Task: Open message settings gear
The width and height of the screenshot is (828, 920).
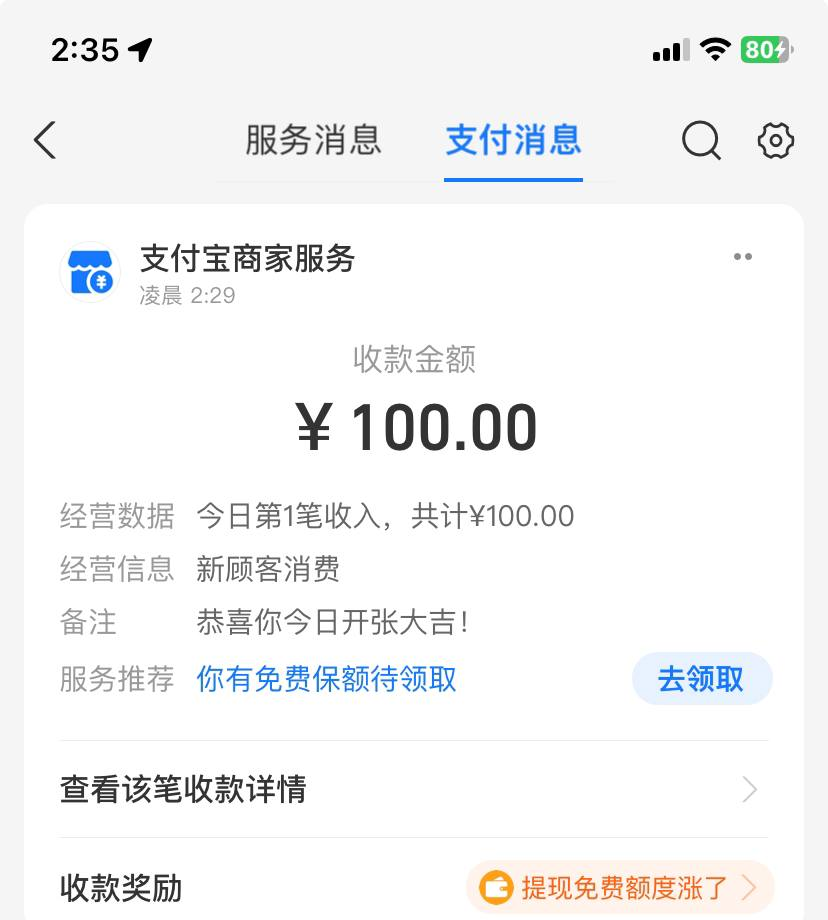Action: tap(776, 141)
